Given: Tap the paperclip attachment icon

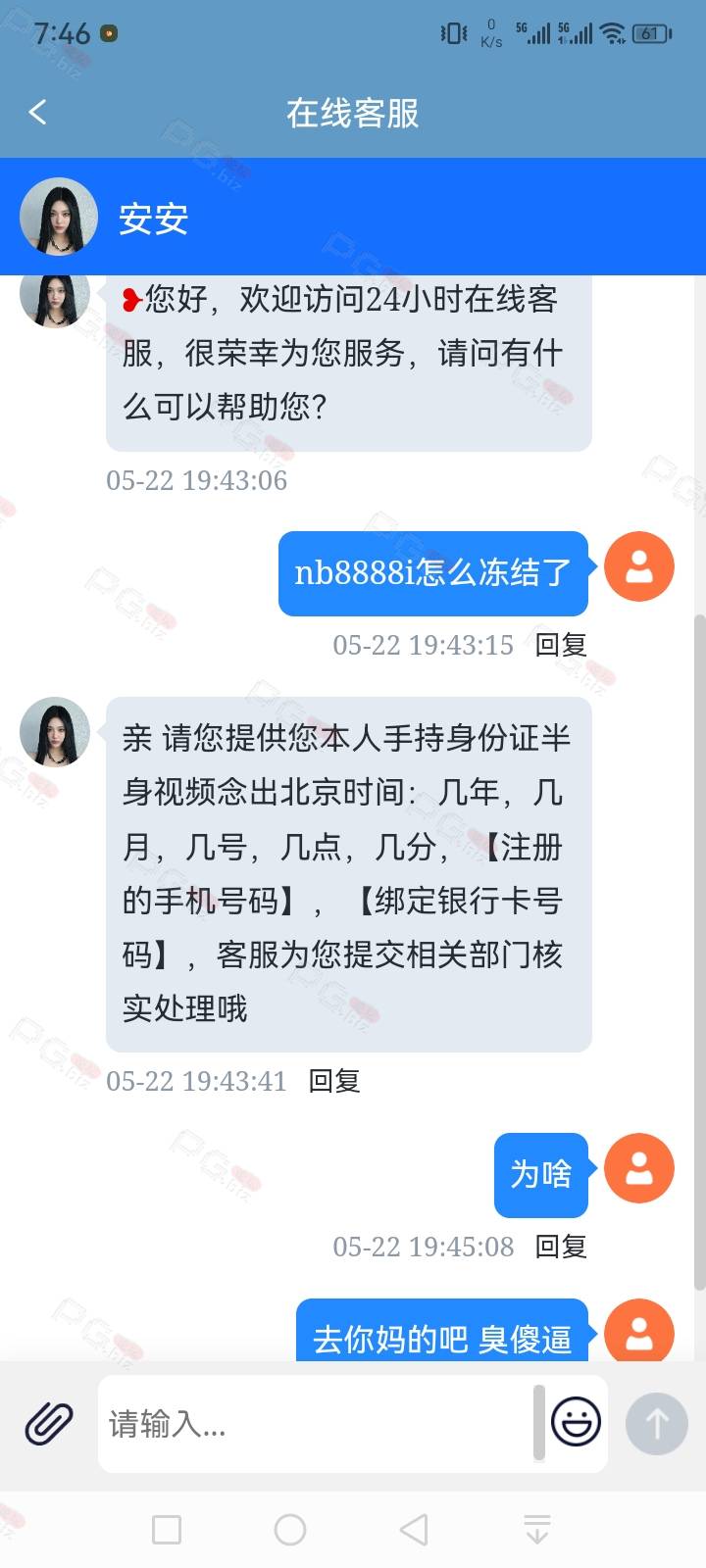Looking at the screenshot, I should click(x=49, y=1422).
